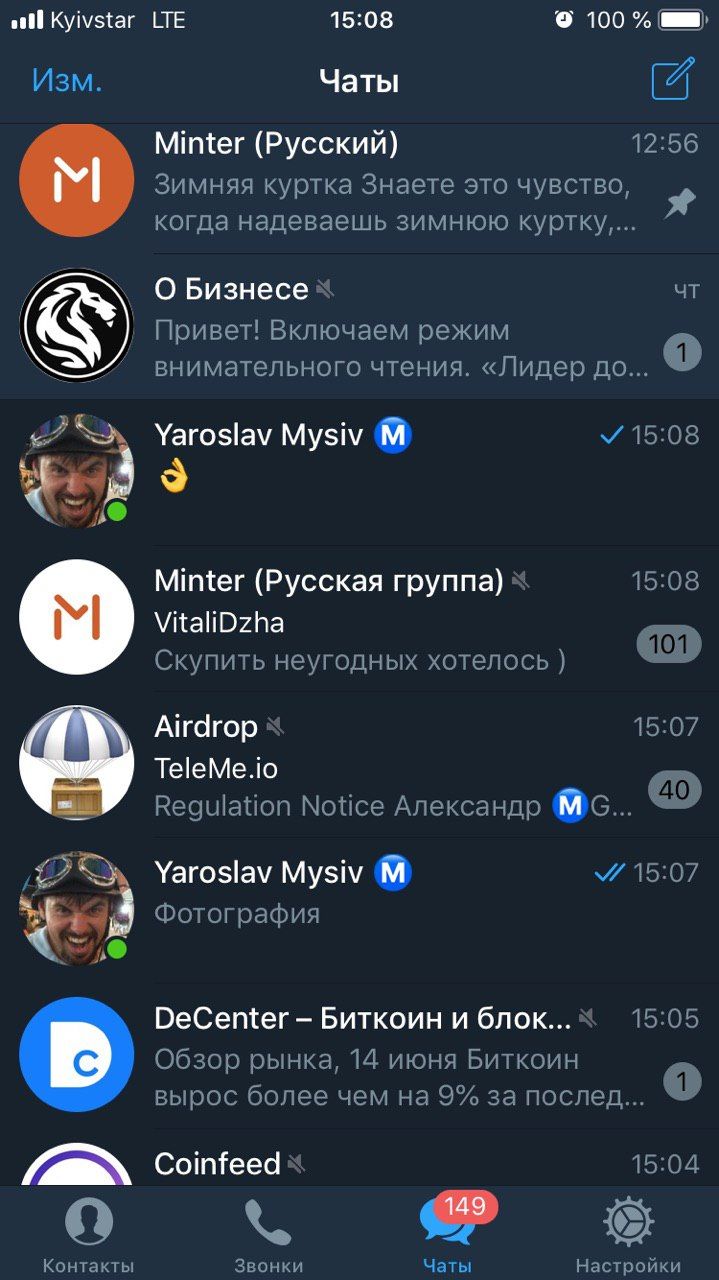Go to the Настройки tab

628,1235
